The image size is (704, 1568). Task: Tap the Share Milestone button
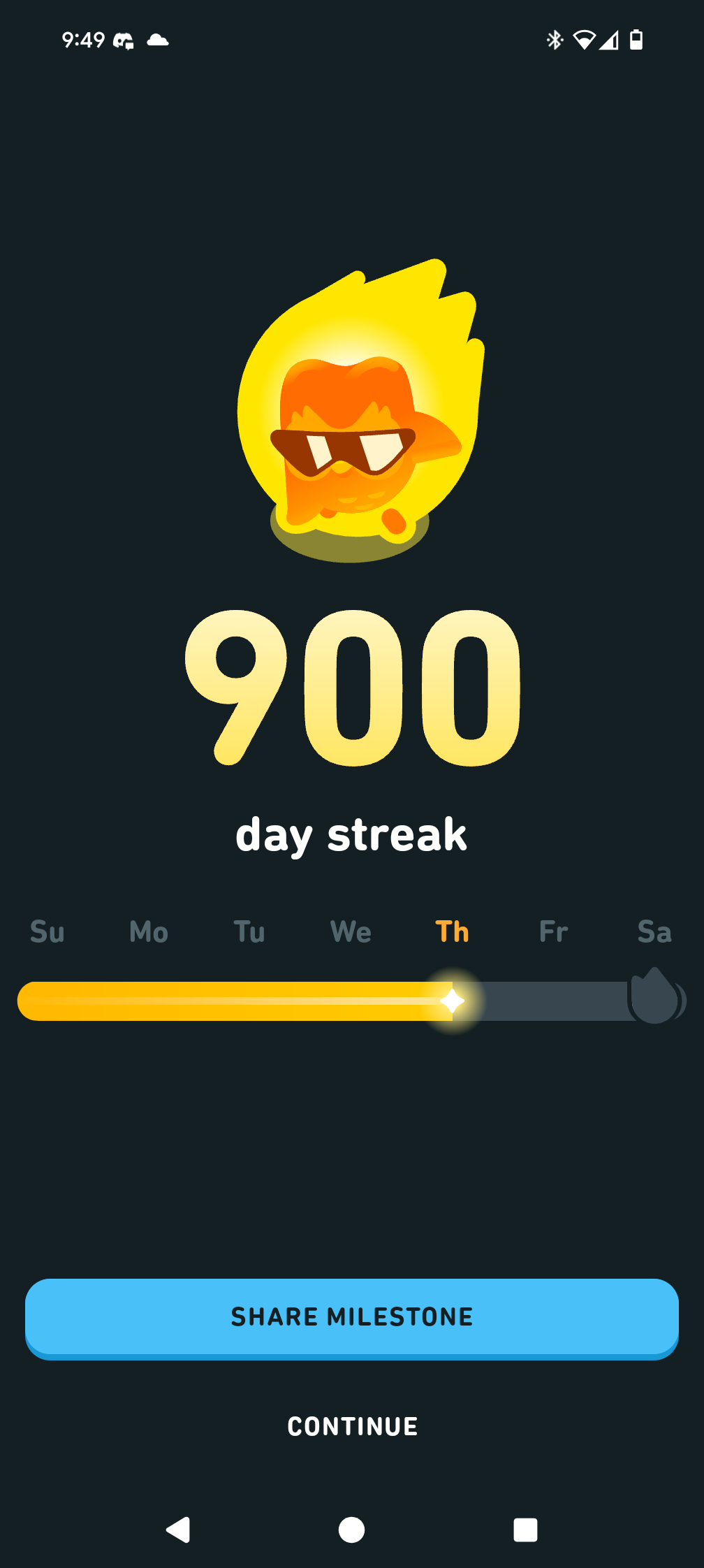pyautogui.click(x=352, y=1317)
